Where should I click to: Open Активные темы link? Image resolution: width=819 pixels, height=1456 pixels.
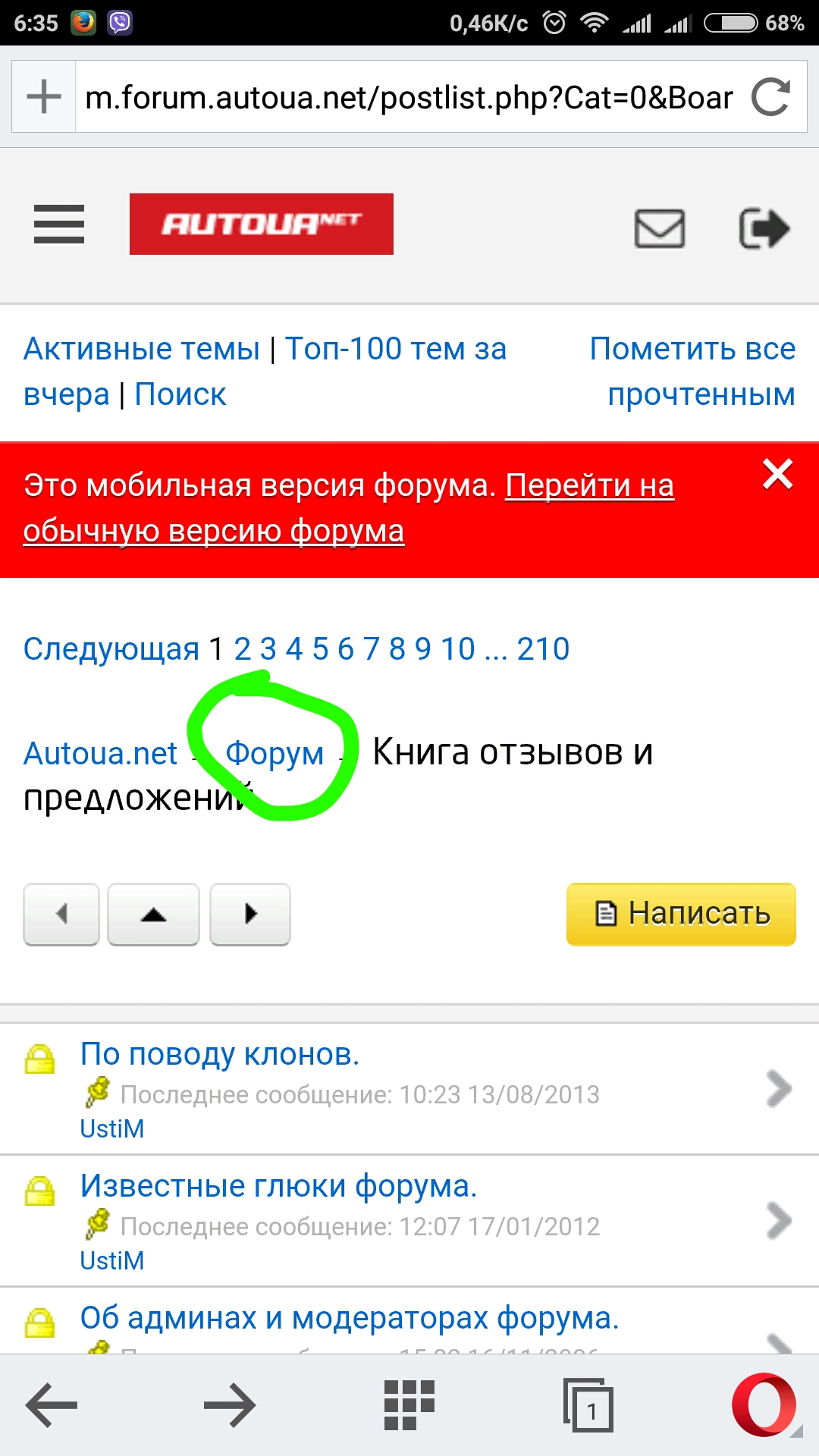point(142,350)
